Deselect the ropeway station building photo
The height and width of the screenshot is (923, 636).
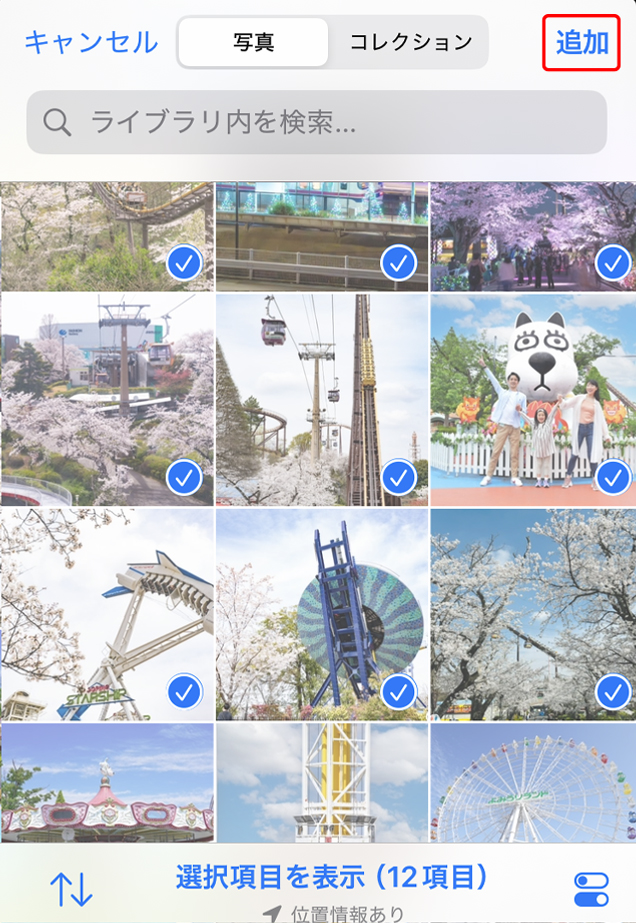pos(106,398)
